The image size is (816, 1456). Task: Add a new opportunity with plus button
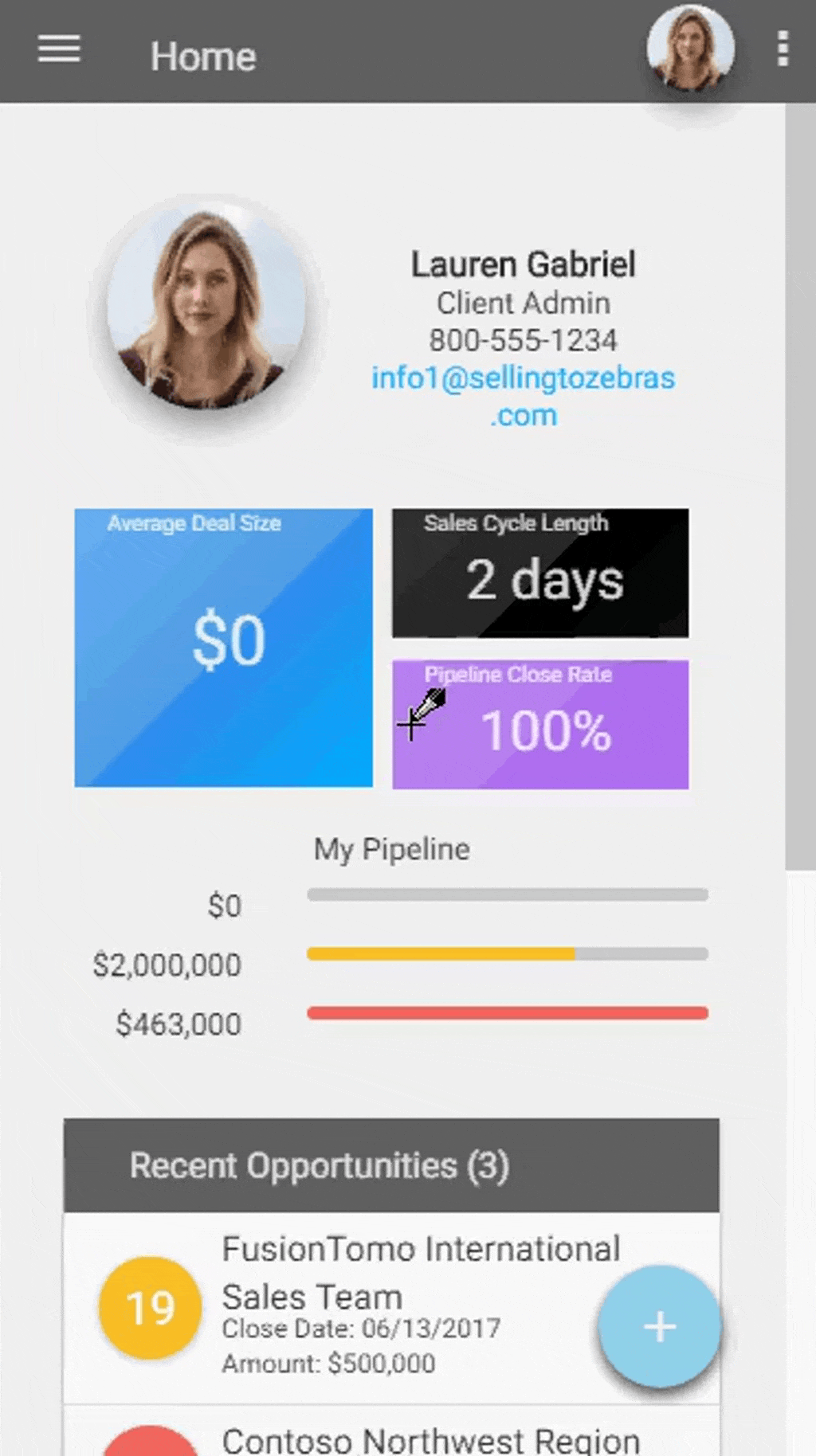pyautogui.click(x=659, y=1327)
